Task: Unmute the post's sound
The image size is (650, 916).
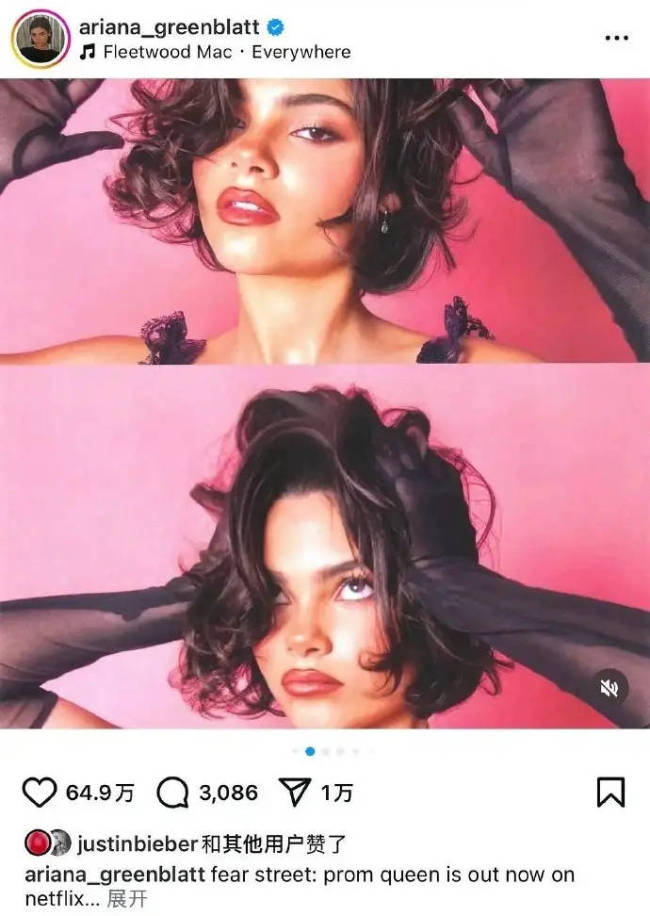Action: pyautogui.click(x=609, y=688)
